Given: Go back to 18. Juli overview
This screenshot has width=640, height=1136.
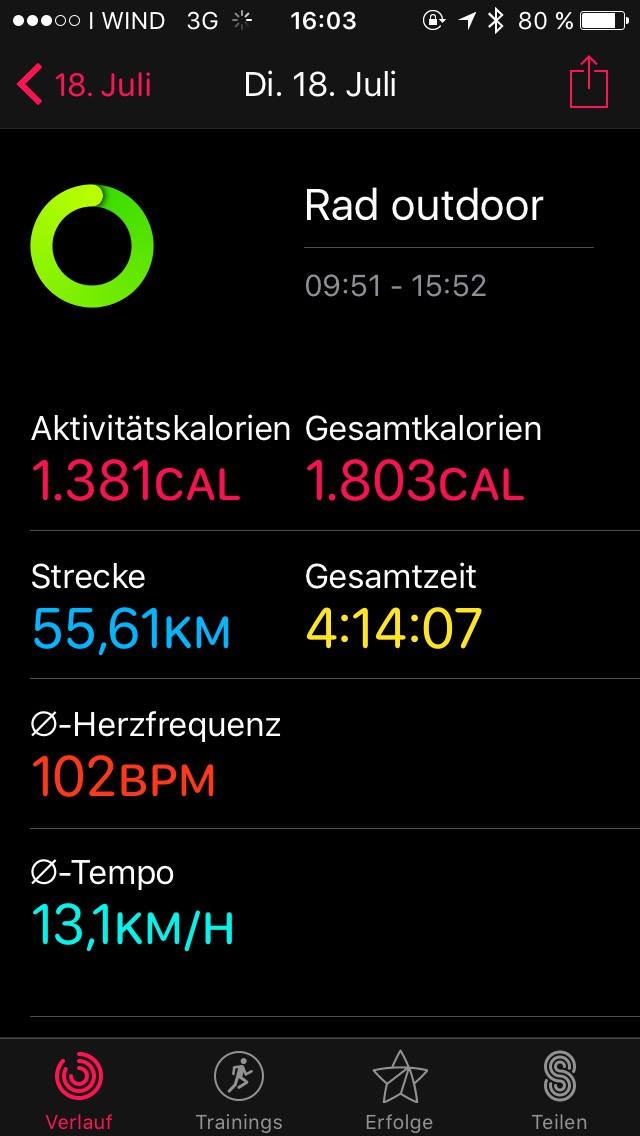Looking at the screenshot, I should (x=84, y=85).
